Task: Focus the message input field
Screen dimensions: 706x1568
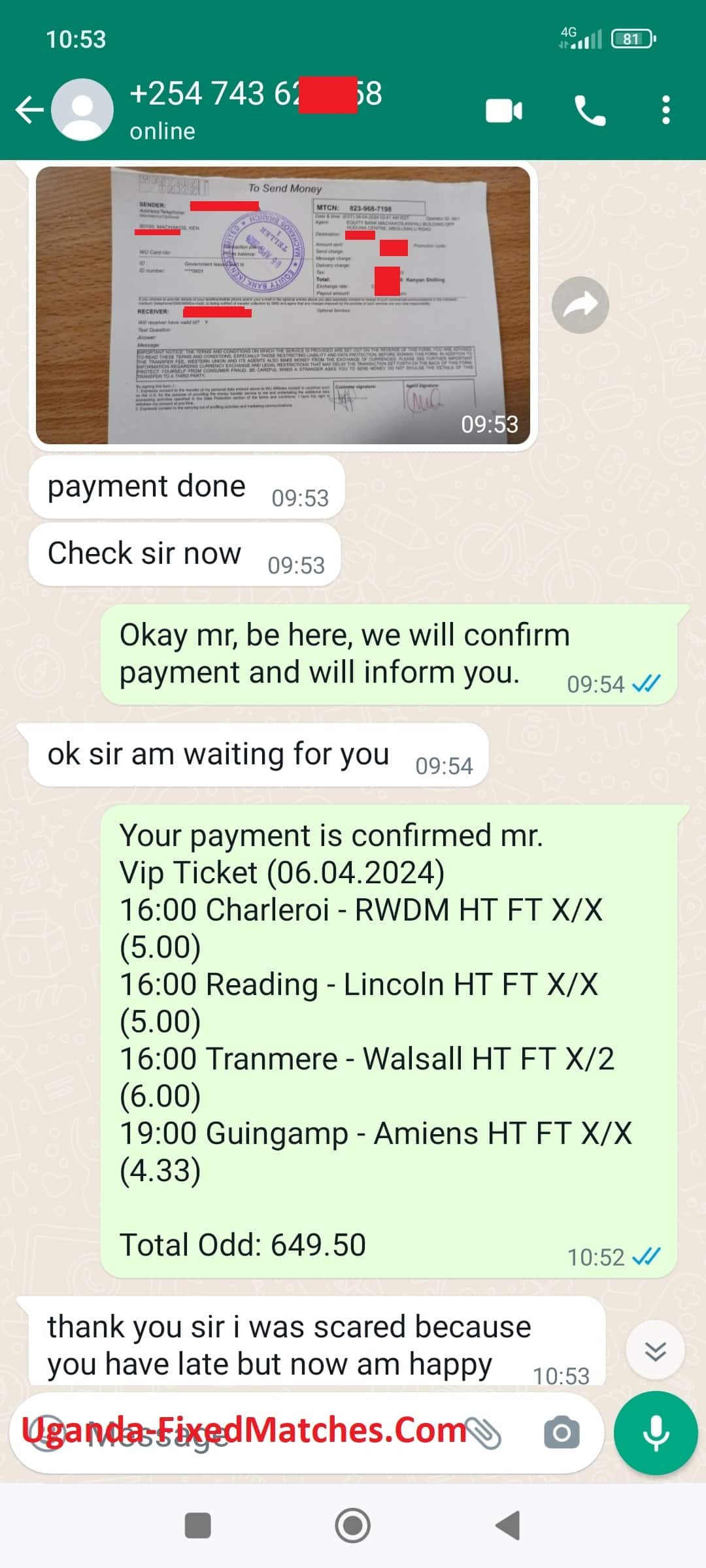Action: (x=261, y=1433)
